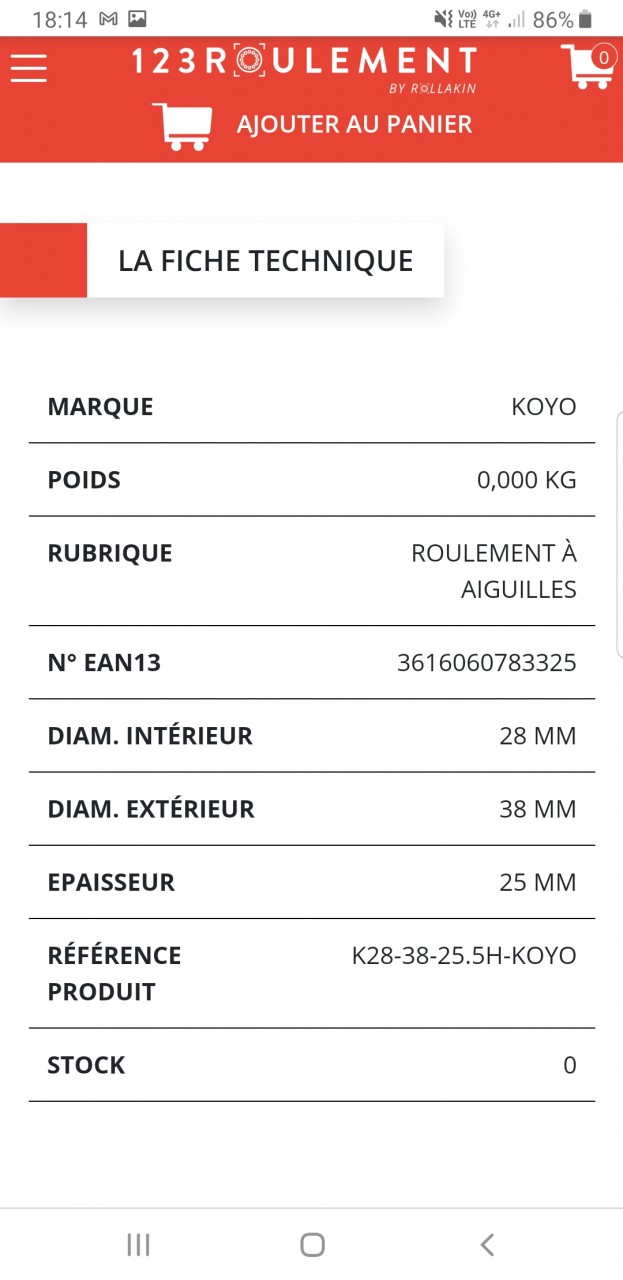This screenshot has height=1280, width=623.
Task: Tap Ajouter au panier button
Action: coord(312,125)
